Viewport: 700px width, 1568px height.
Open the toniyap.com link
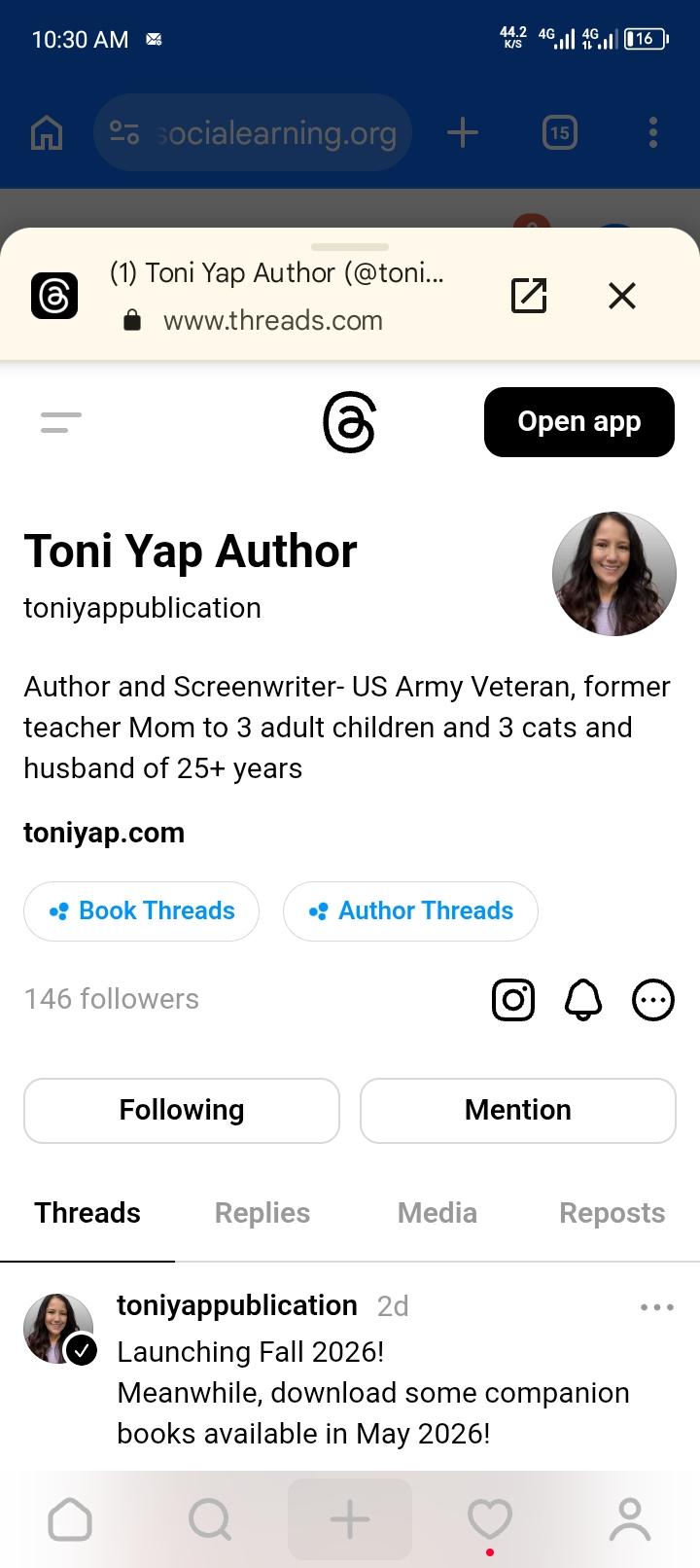pos(104,833)
